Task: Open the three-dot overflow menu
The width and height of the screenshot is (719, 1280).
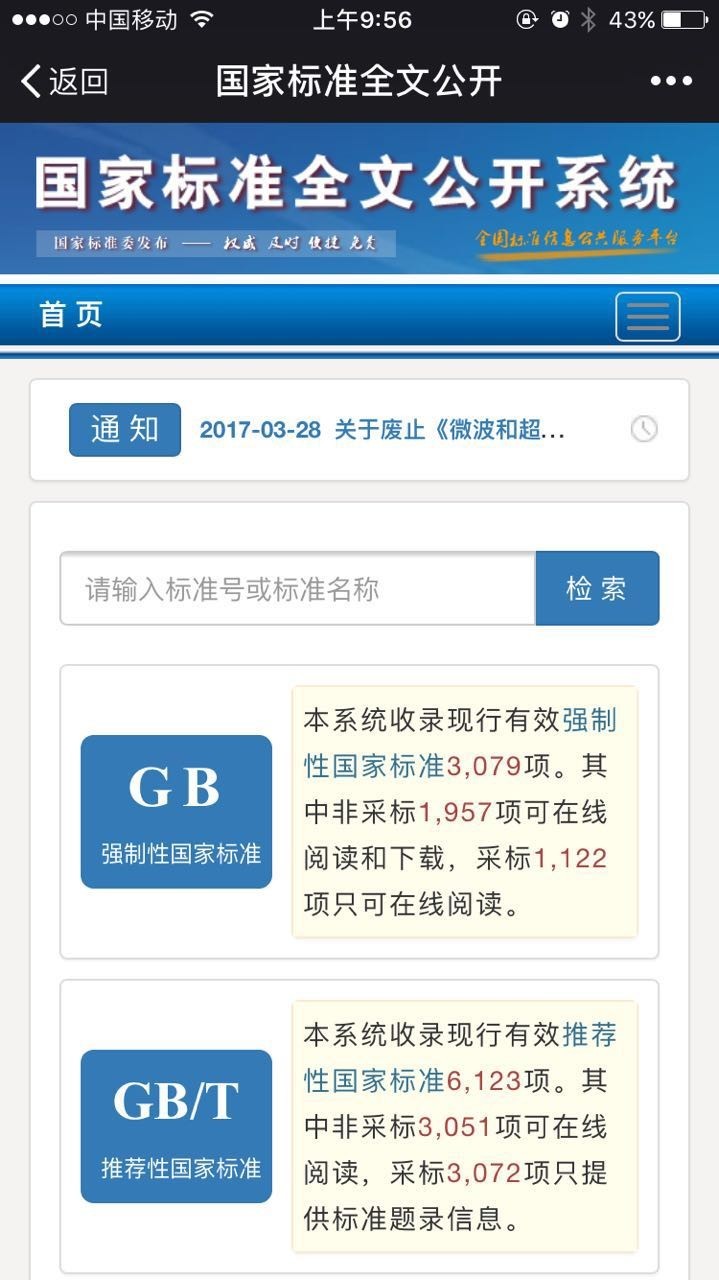Action: click(x=671, y=81)
